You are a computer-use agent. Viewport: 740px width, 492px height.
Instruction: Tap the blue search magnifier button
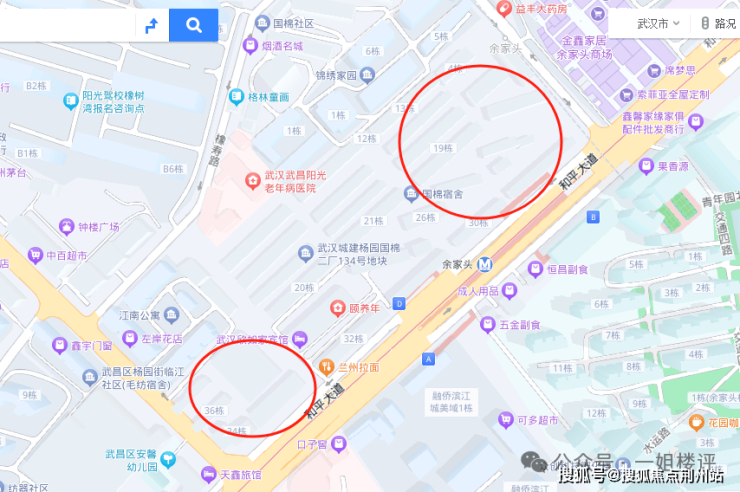click(194, 25)
